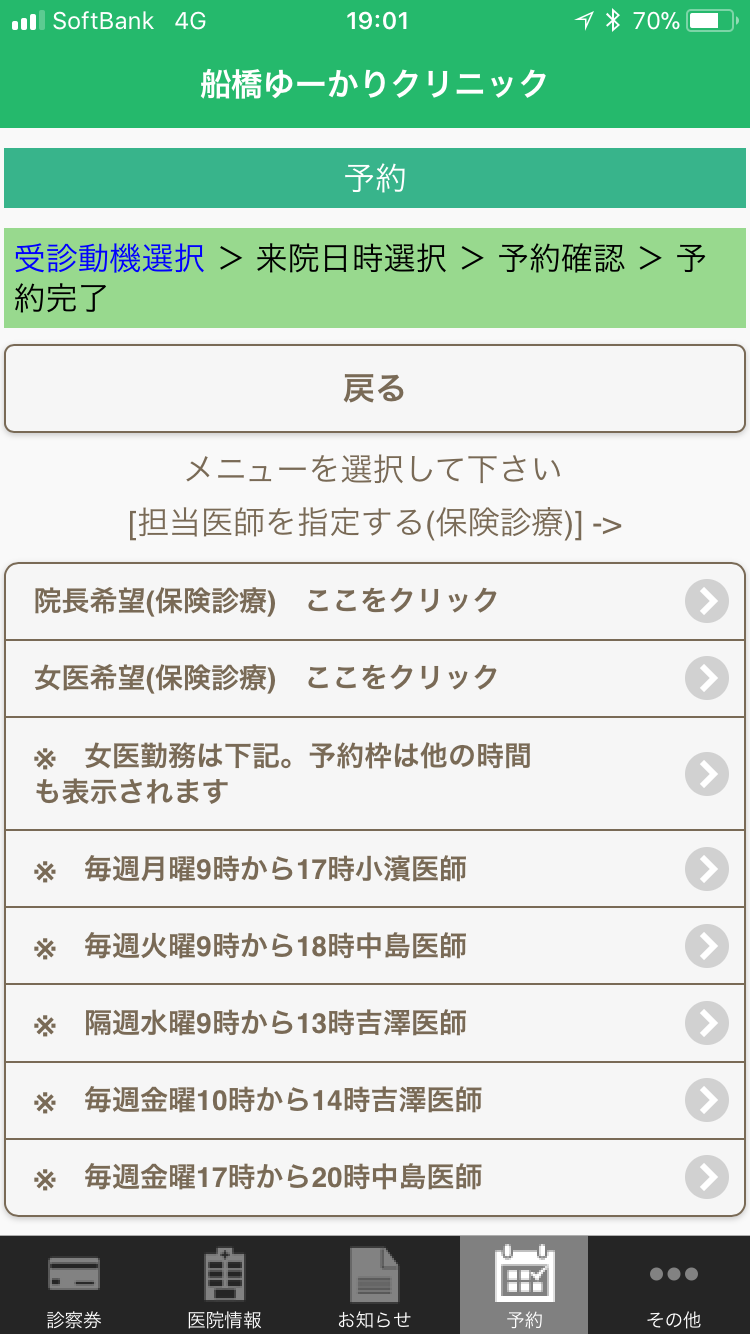Open the 女医勤務は下記 notice row
Image resolution: width=750 pixels, height=1334 pixels.
[375, 773]
